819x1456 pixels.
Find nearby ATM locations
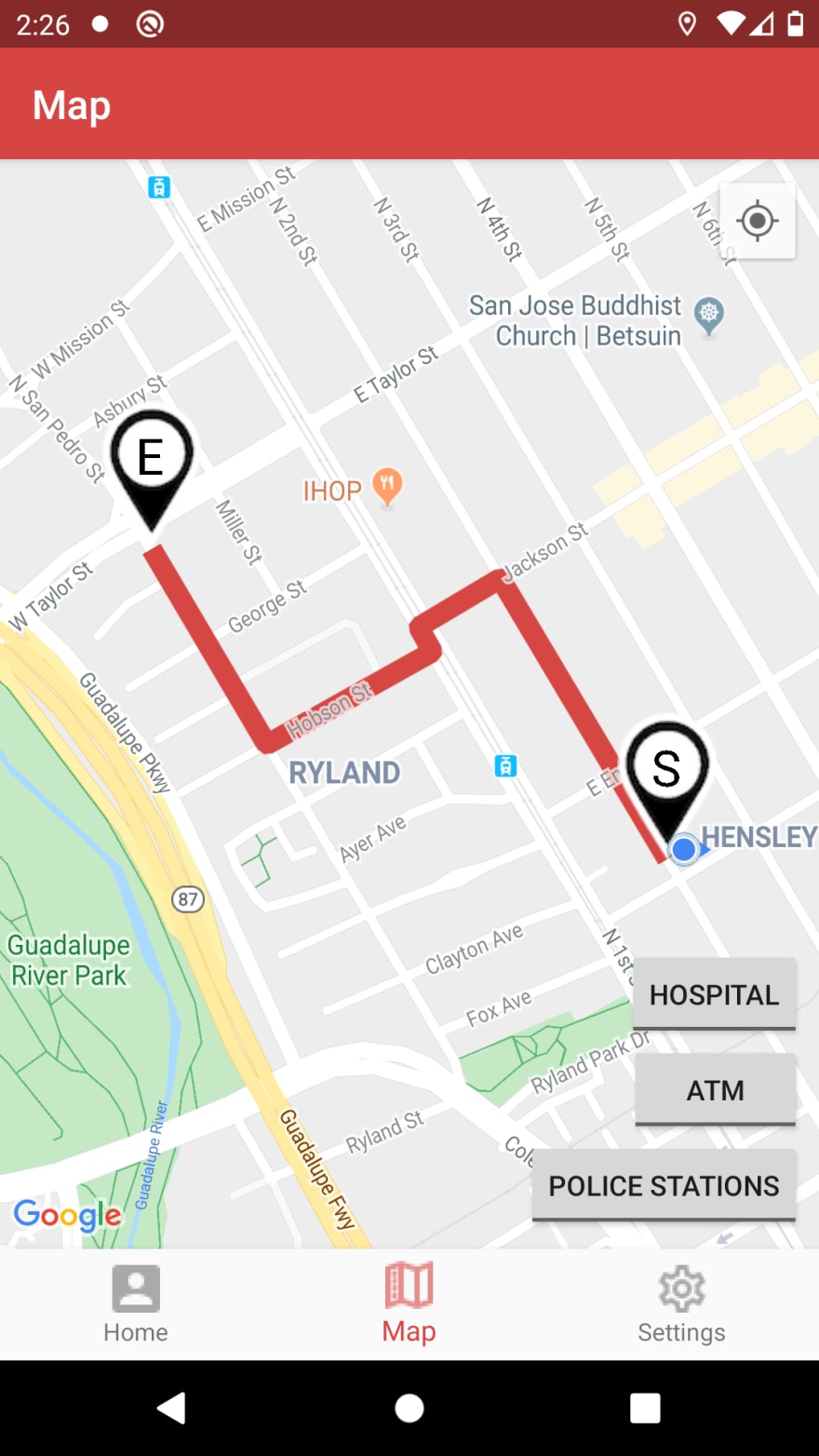pos(715,1090)
